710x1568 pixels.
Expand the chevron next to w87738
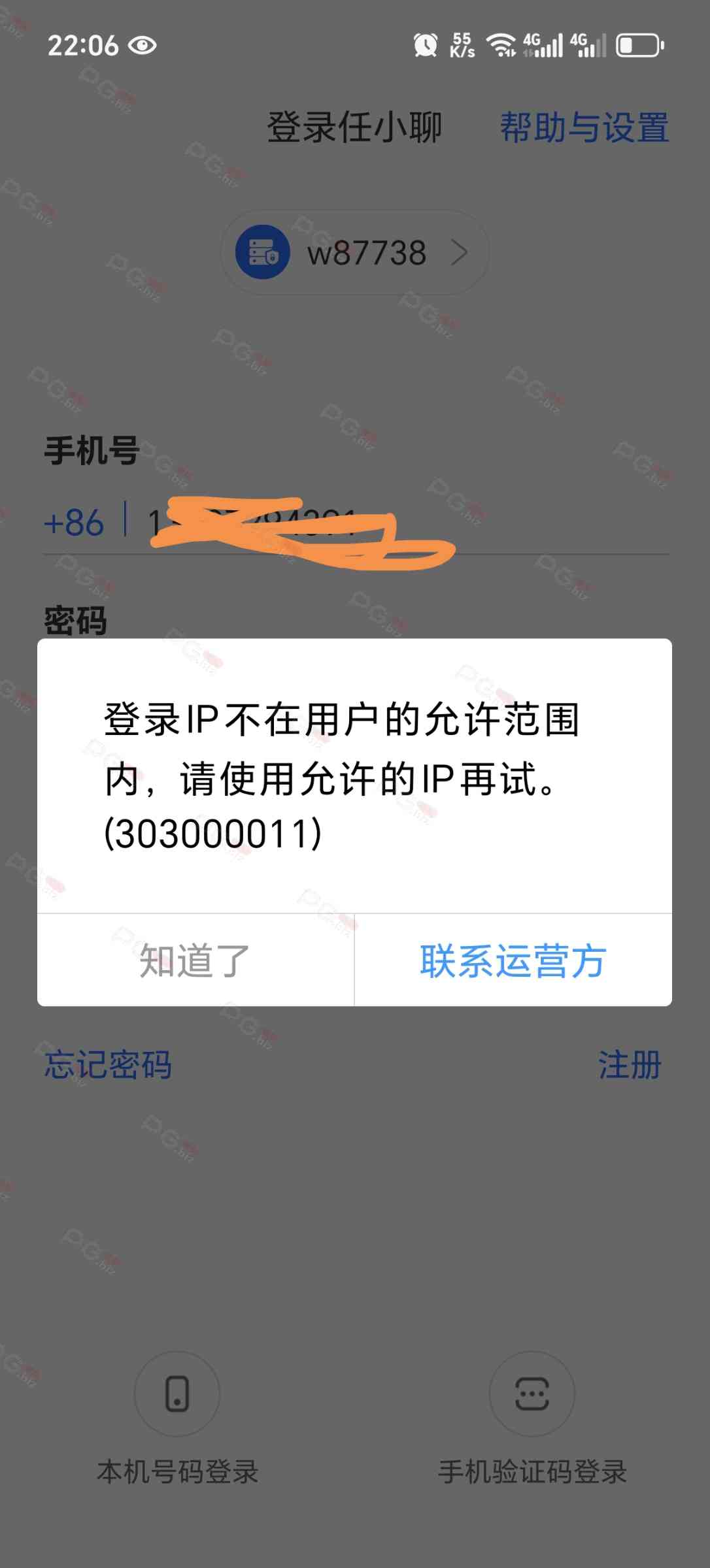(x=462, y=253)
